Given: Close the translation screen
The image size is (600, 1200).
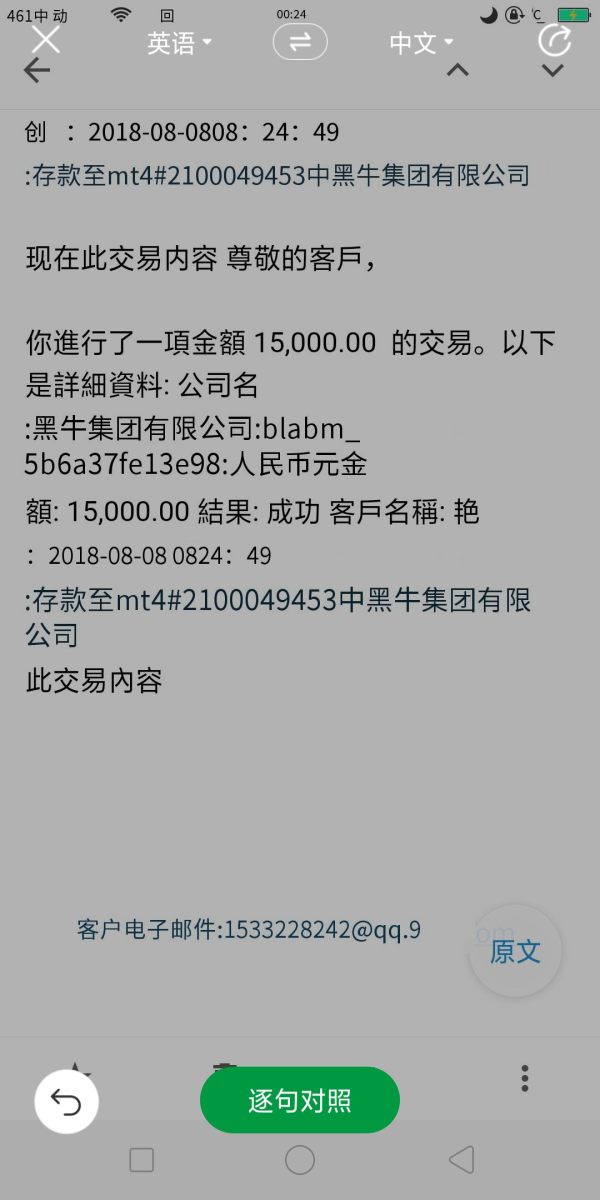Looking at the screenshot, I should point(46,40).
